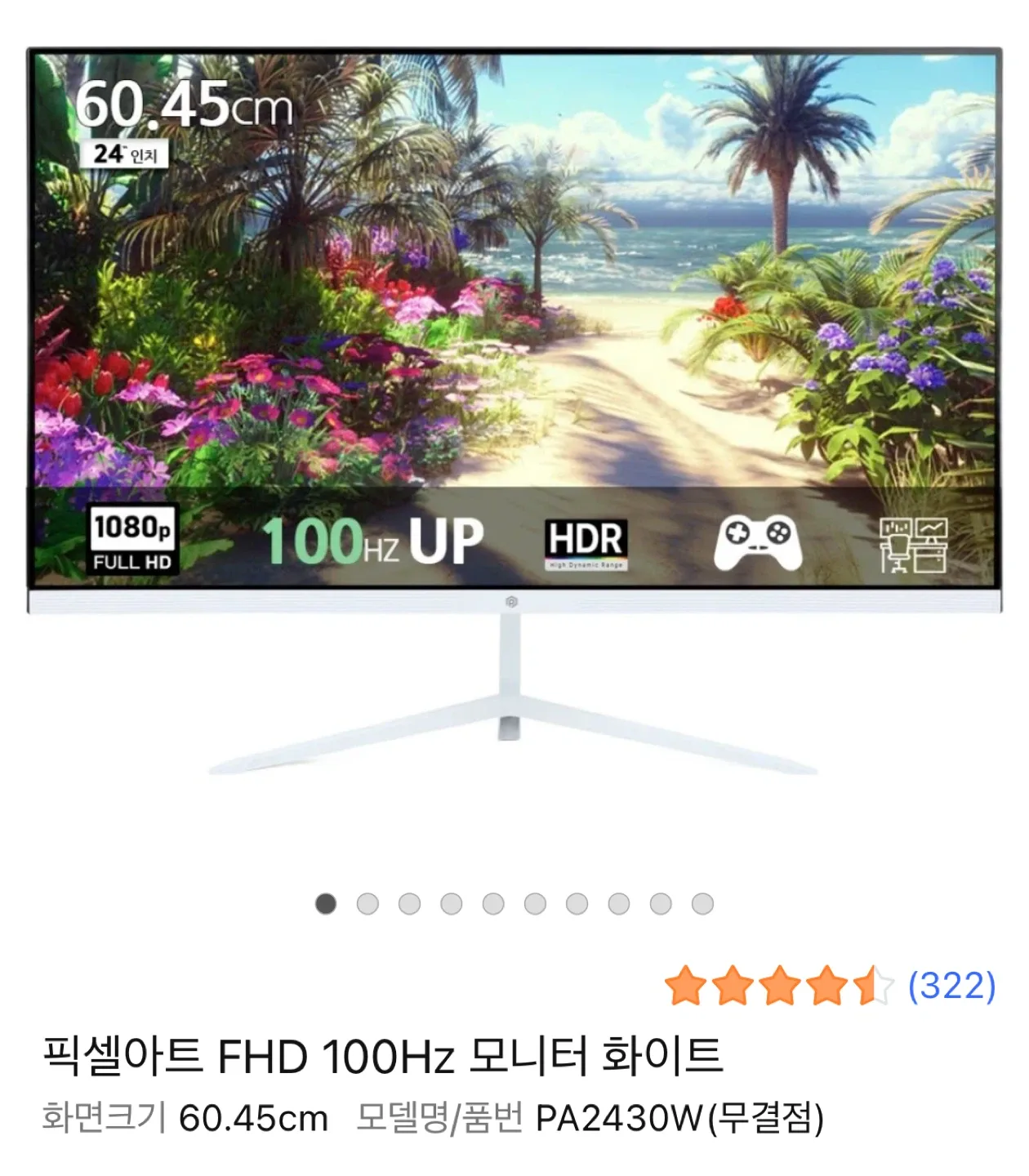Jump to the last image via indicator dot
The width and height of the screenshot is (1029, 1176).
point(702,904)
